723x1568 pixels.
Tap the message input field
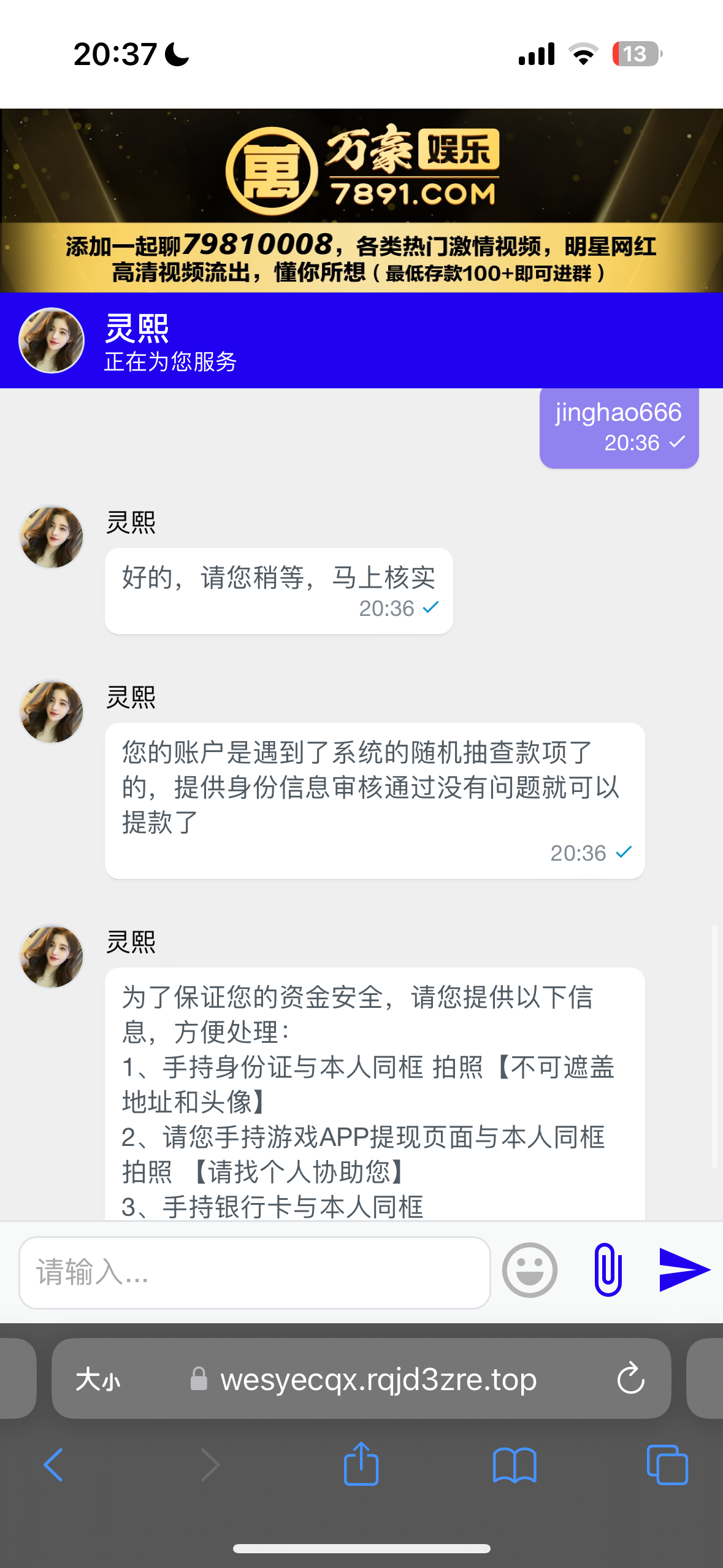254,1272
